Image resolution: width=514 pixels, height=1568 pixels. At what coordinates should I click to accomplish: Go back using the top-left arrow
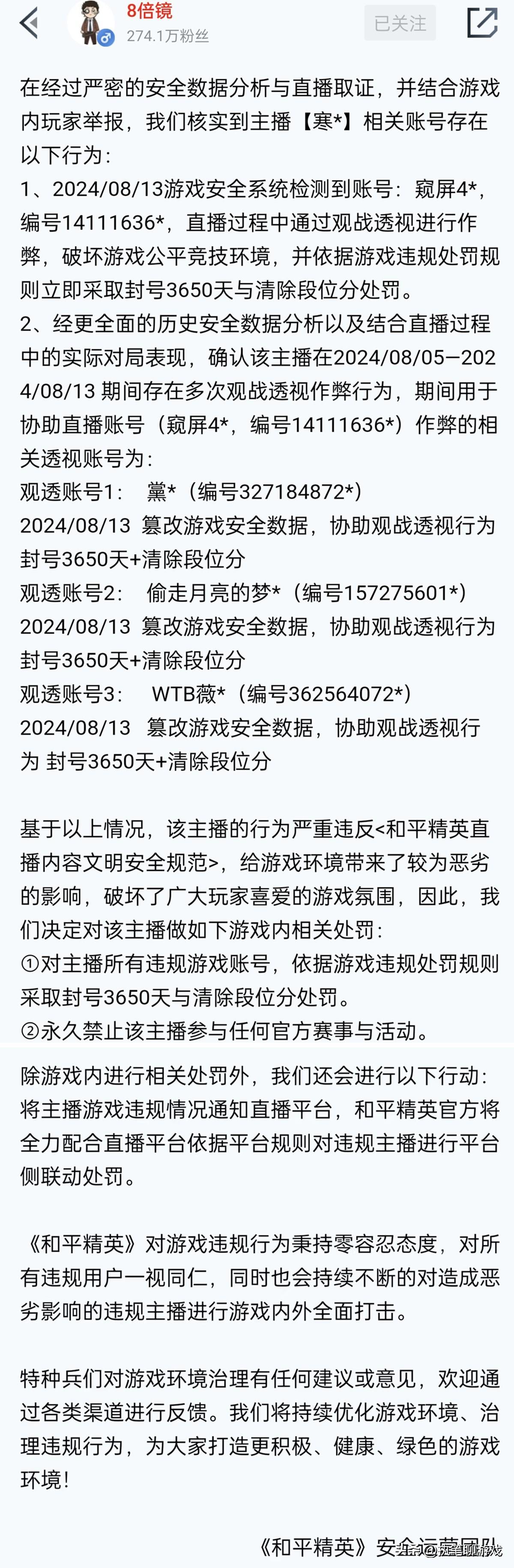[29, 23]
